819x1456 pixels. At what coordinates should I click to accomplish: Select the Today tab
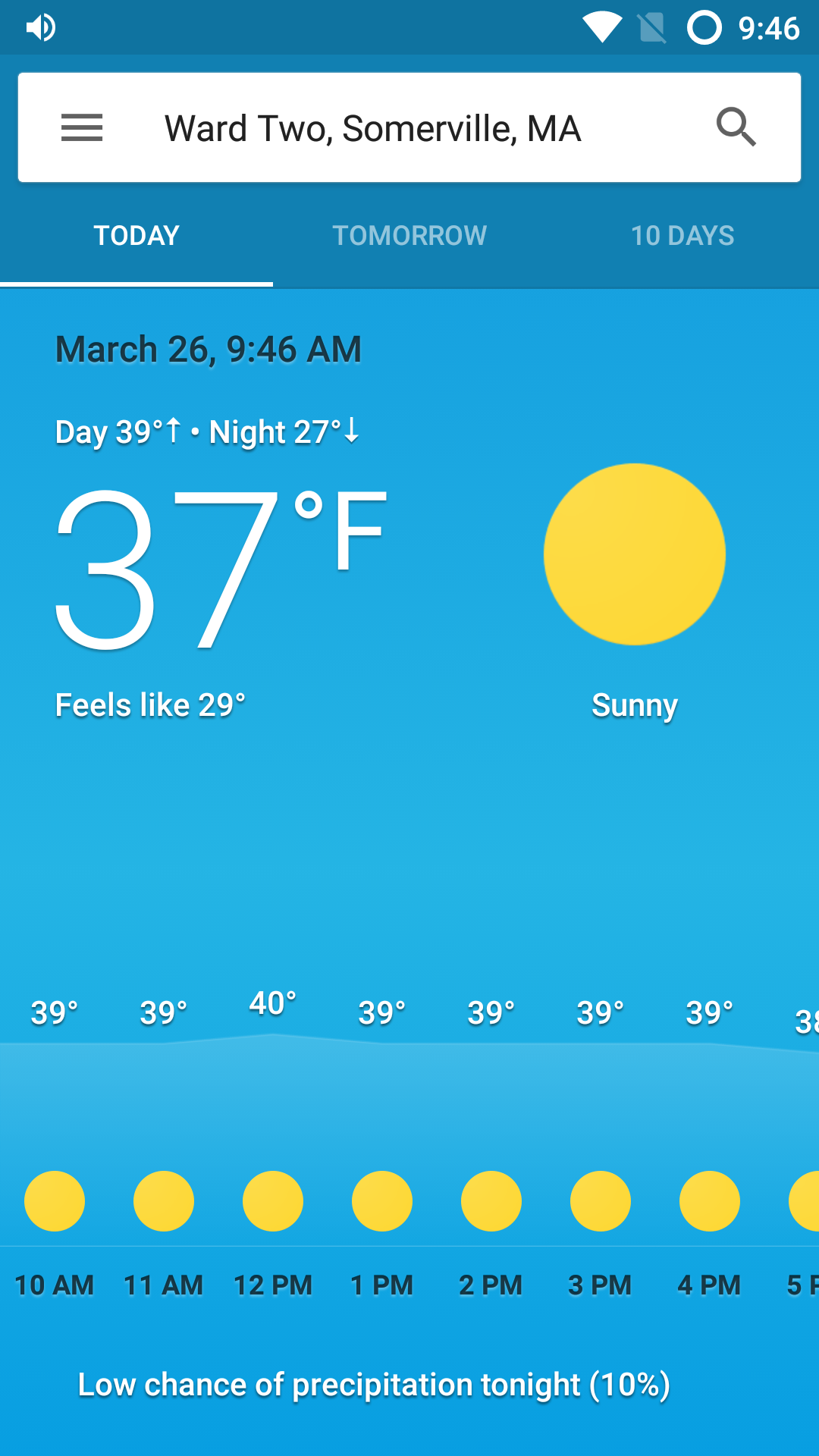tap(136, 235)
